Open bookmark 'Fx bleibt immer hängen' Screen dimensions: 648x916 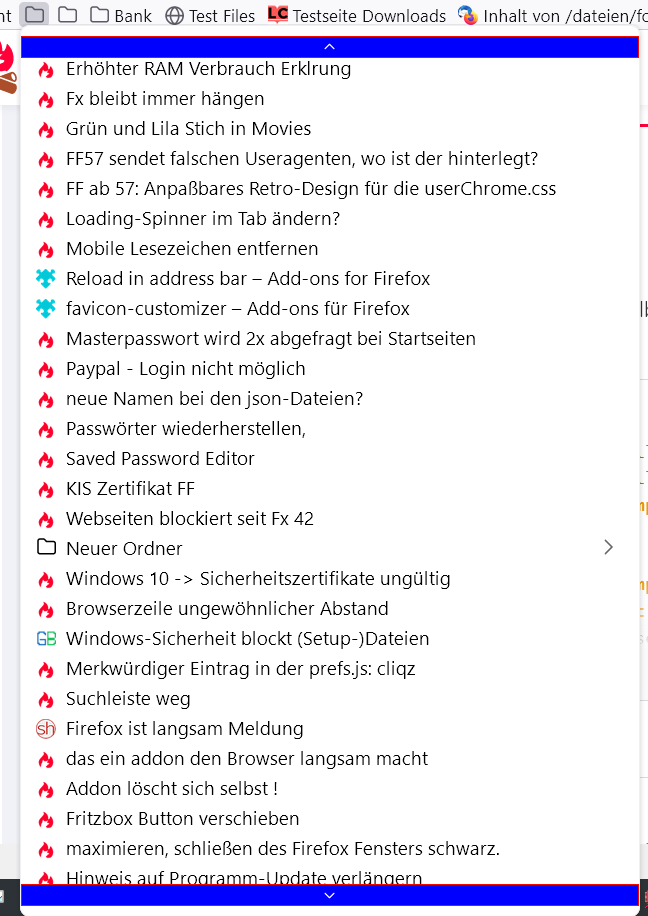(x=165, y=99)
